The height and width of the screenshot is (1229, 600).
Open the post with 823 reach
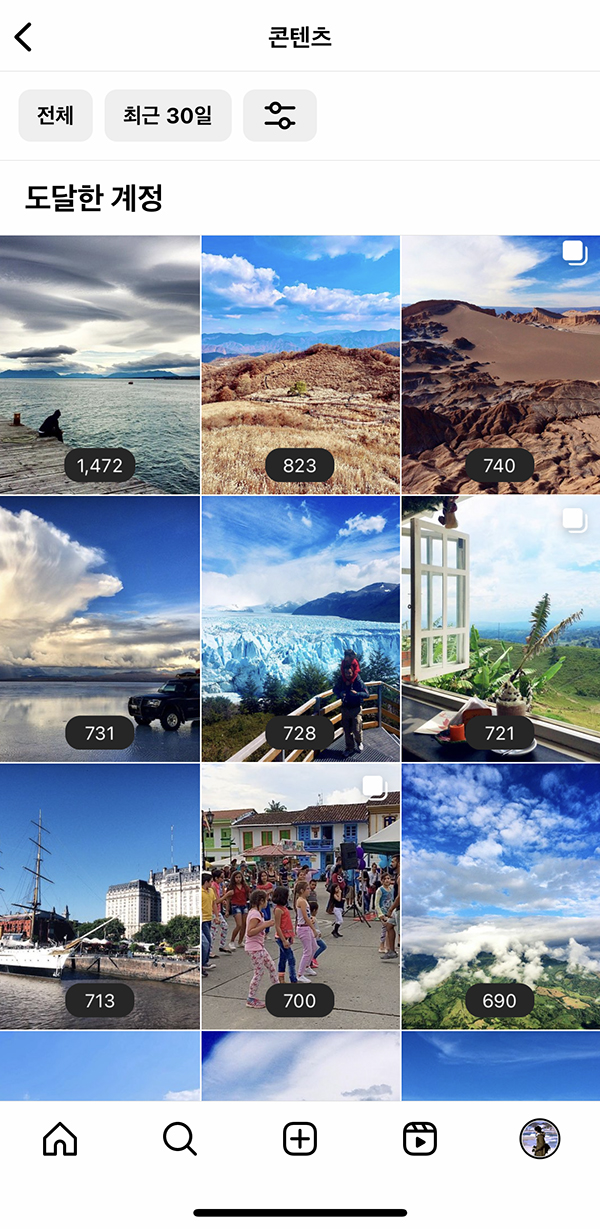coord(300,364)
